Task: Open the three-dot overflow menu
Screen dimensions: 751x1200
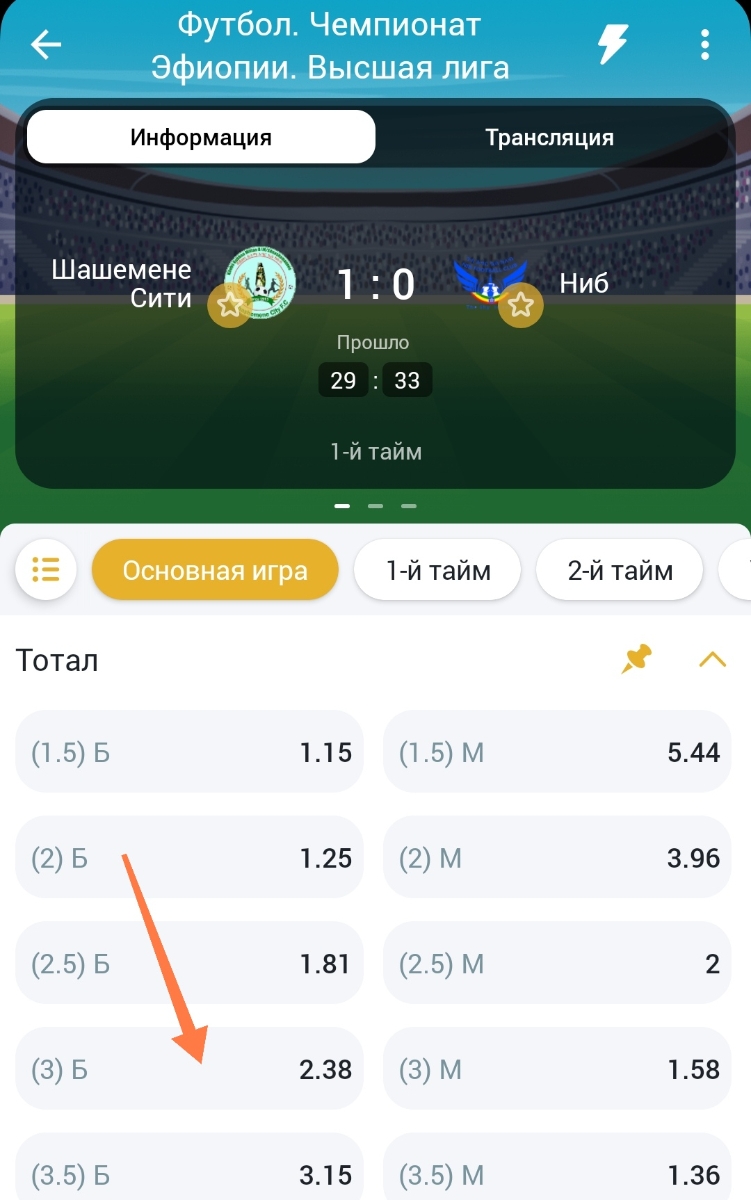Action: tap(705, 45)
